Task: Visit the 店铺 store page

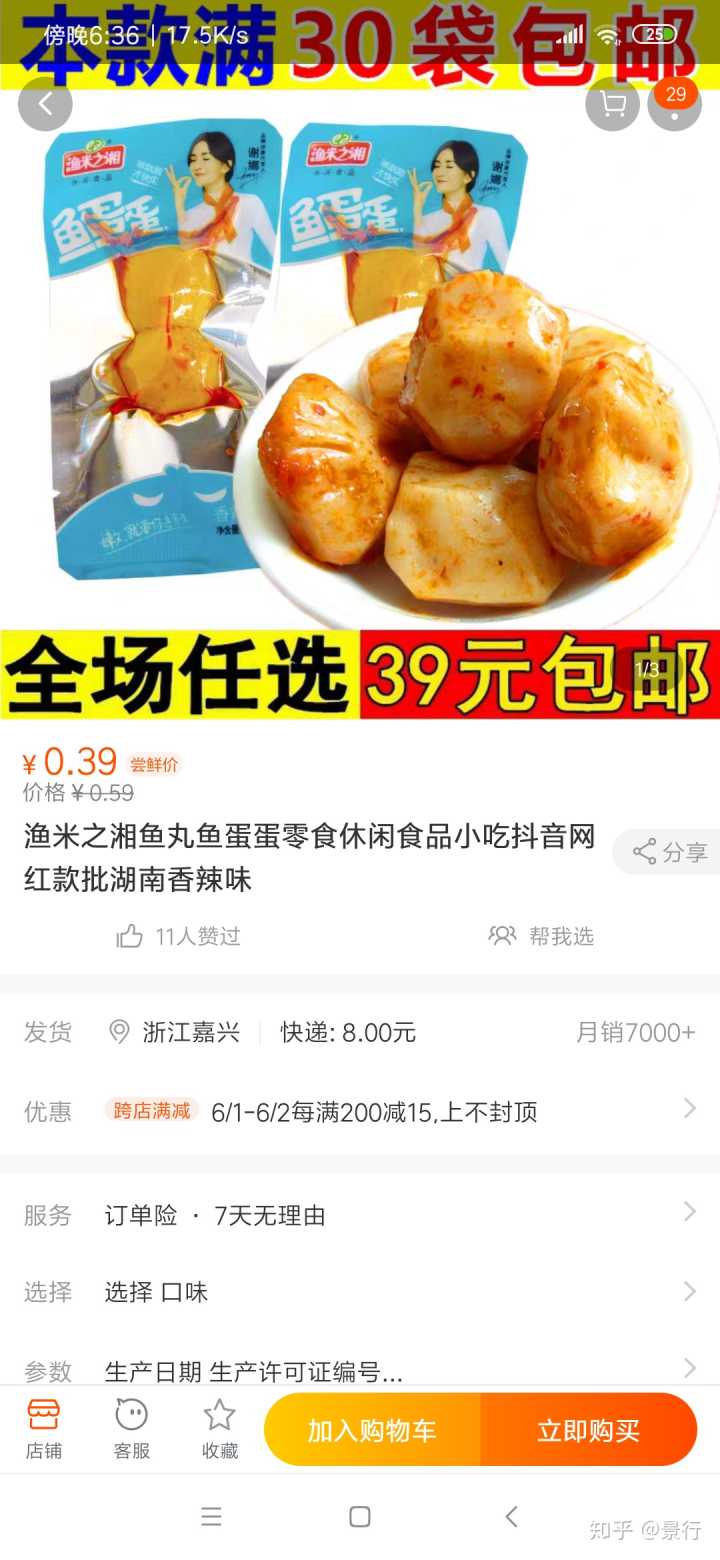Action: tap(44, 1430)
